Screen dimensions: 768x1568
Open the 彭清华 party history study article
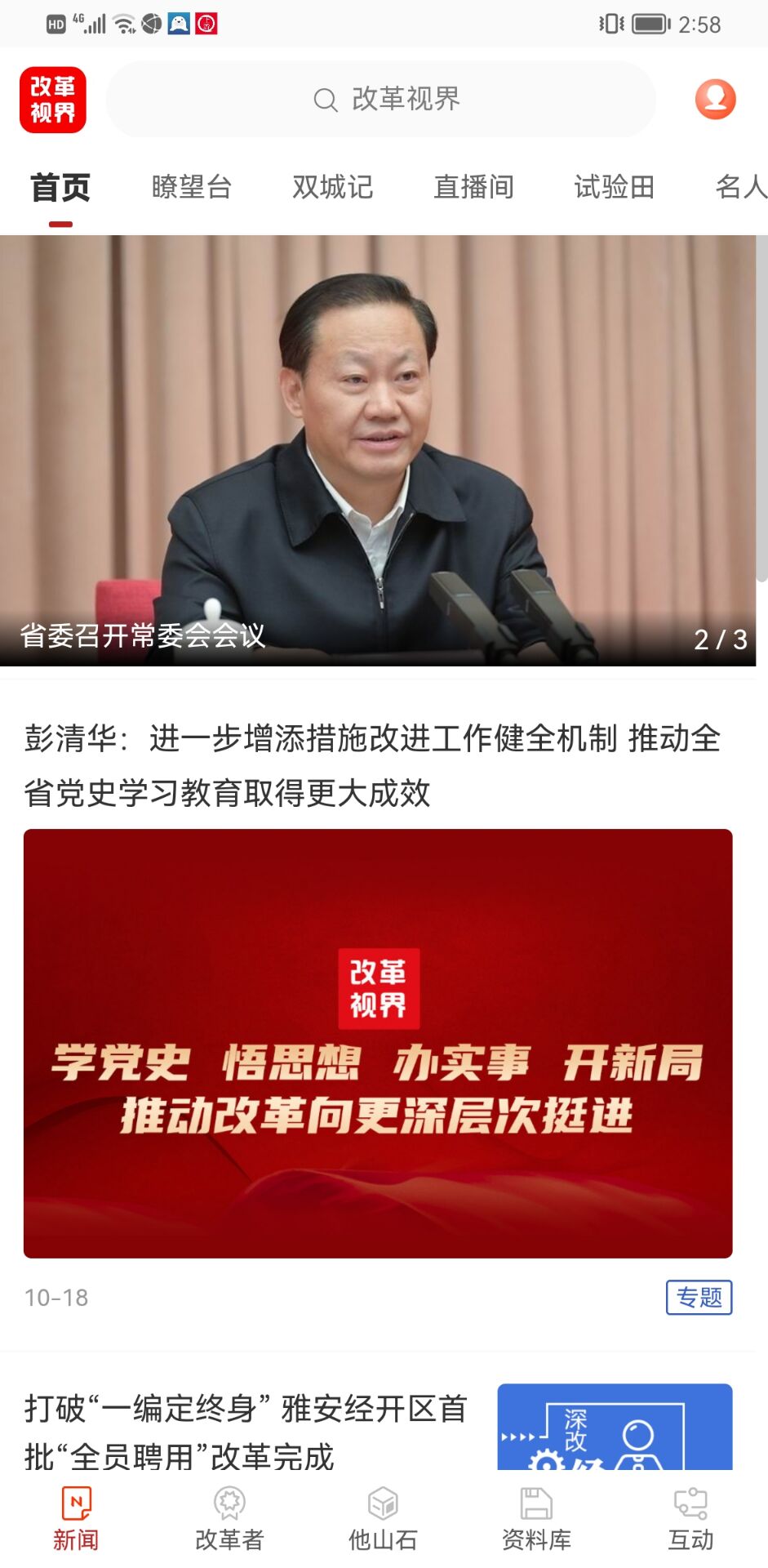[372, 765]
